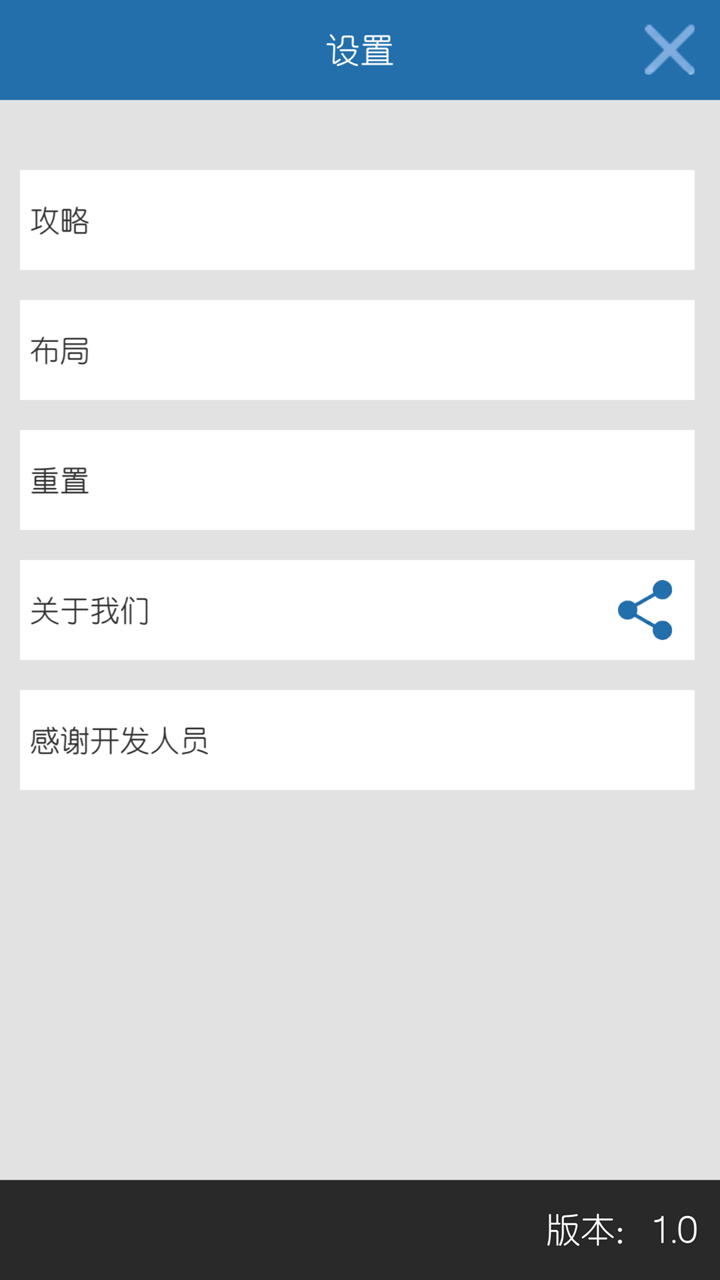This screenshot has width=720, height=1280.
Task: Open sharing via the connected-dots icon
Action: (x=646, y=610)
